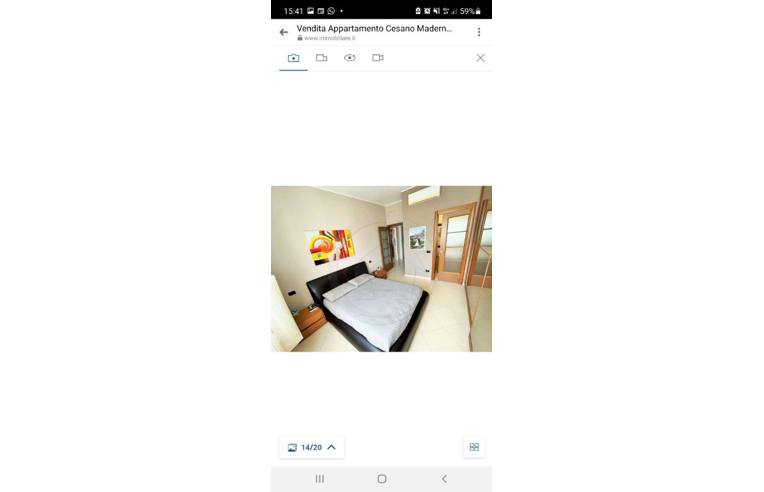This screenshot has height=492, width=764.
Task: Switch to the photos tab
Action: [x=293, y=58]
